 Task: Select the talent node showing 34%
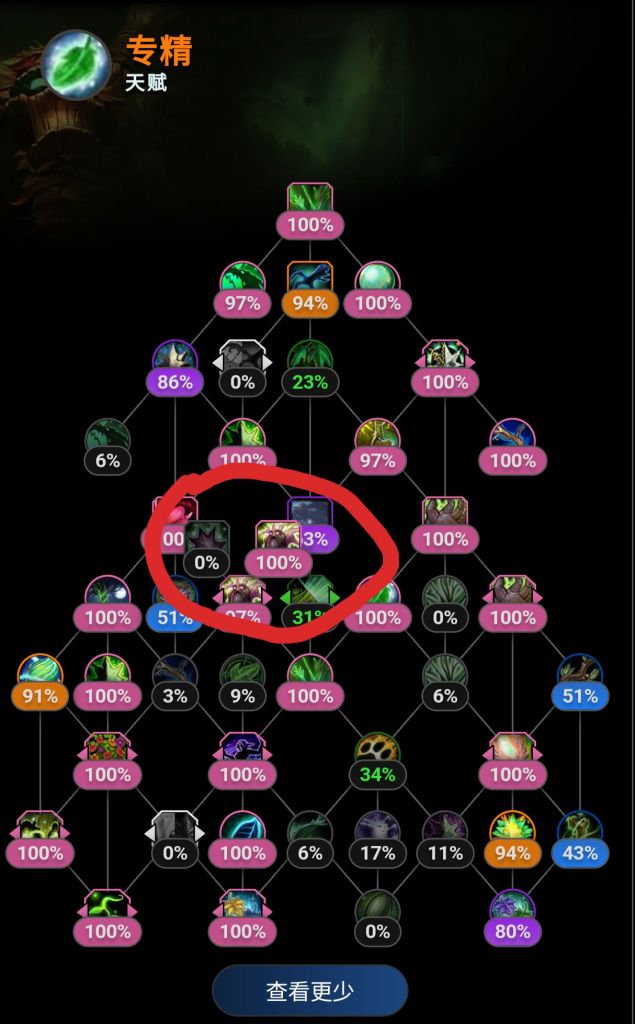point(377,753)
